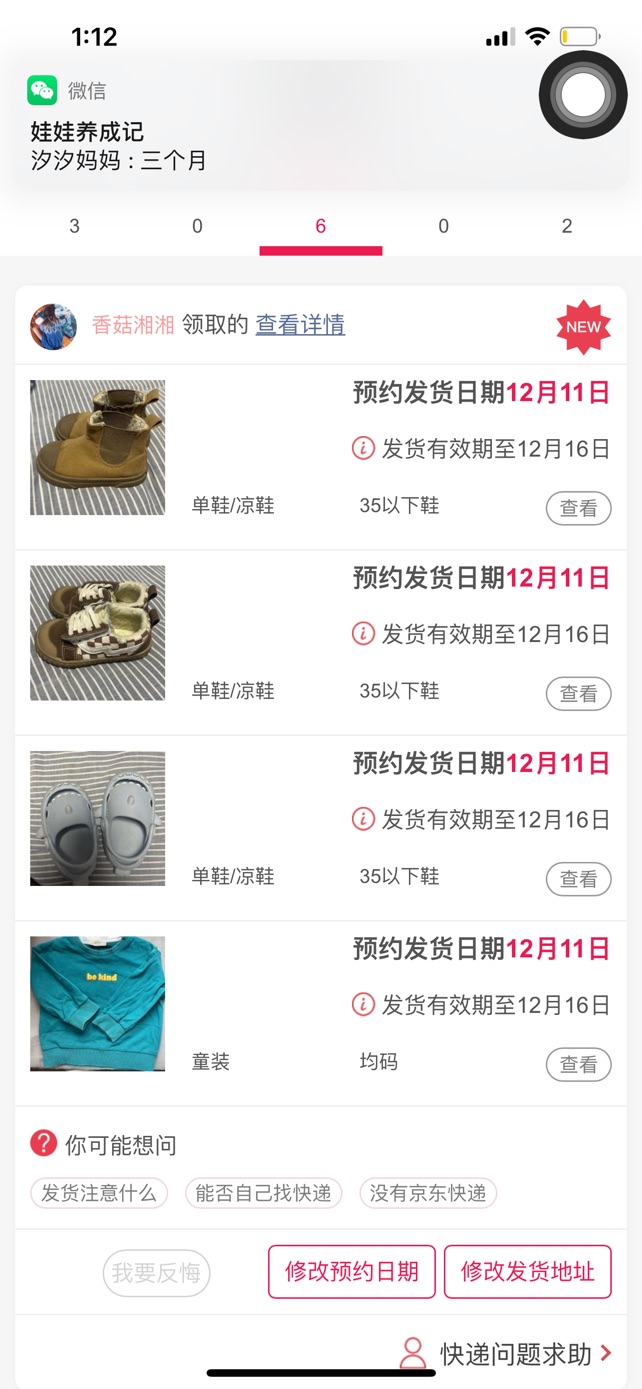642x1389 pixels.
Task: Tap 查看 for the brown ankle boots
Action: [x=578, y=508]
